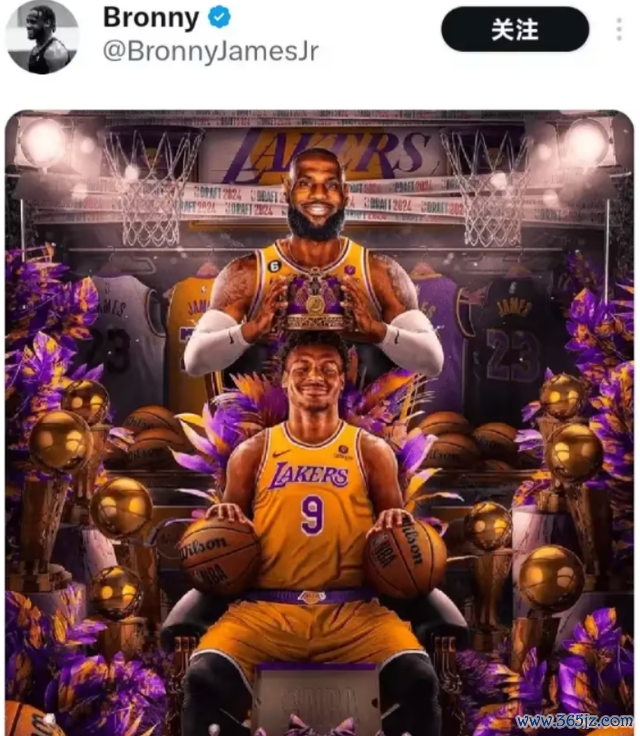Open the Lakers poster image in the post
Viewport: 640px width, 736px height.
320,420
